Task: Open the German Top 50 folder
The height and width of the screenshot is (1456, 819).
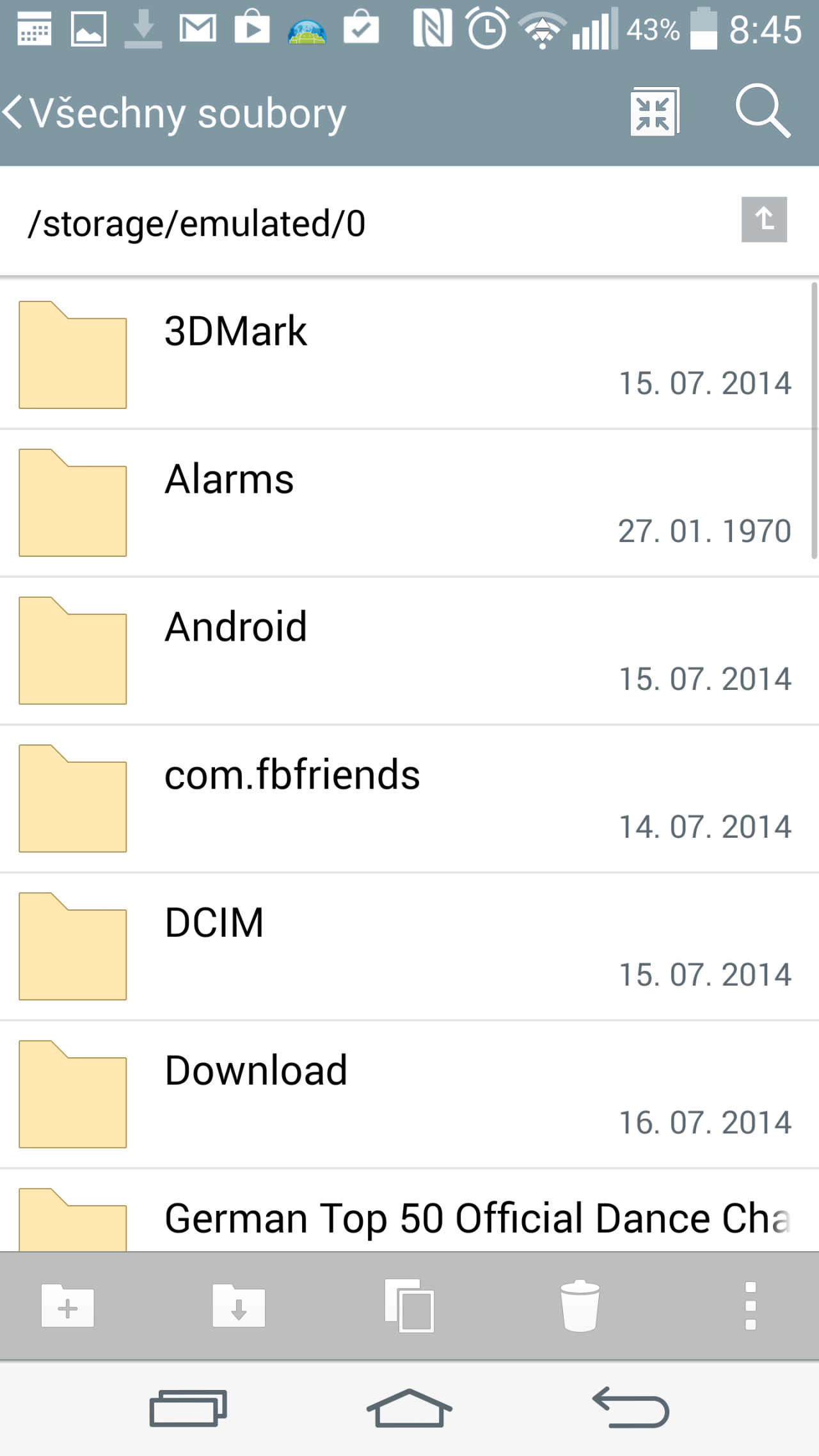Action: click(x=409, y=1210)
